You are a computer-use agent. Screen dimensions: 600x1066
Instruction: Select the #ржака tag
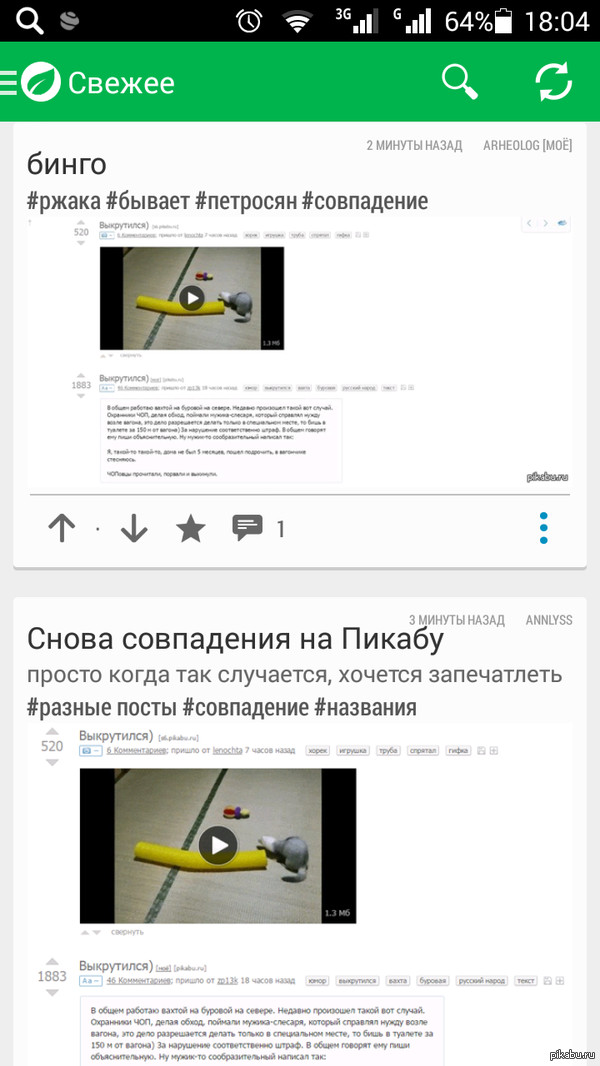click(64, 201)
